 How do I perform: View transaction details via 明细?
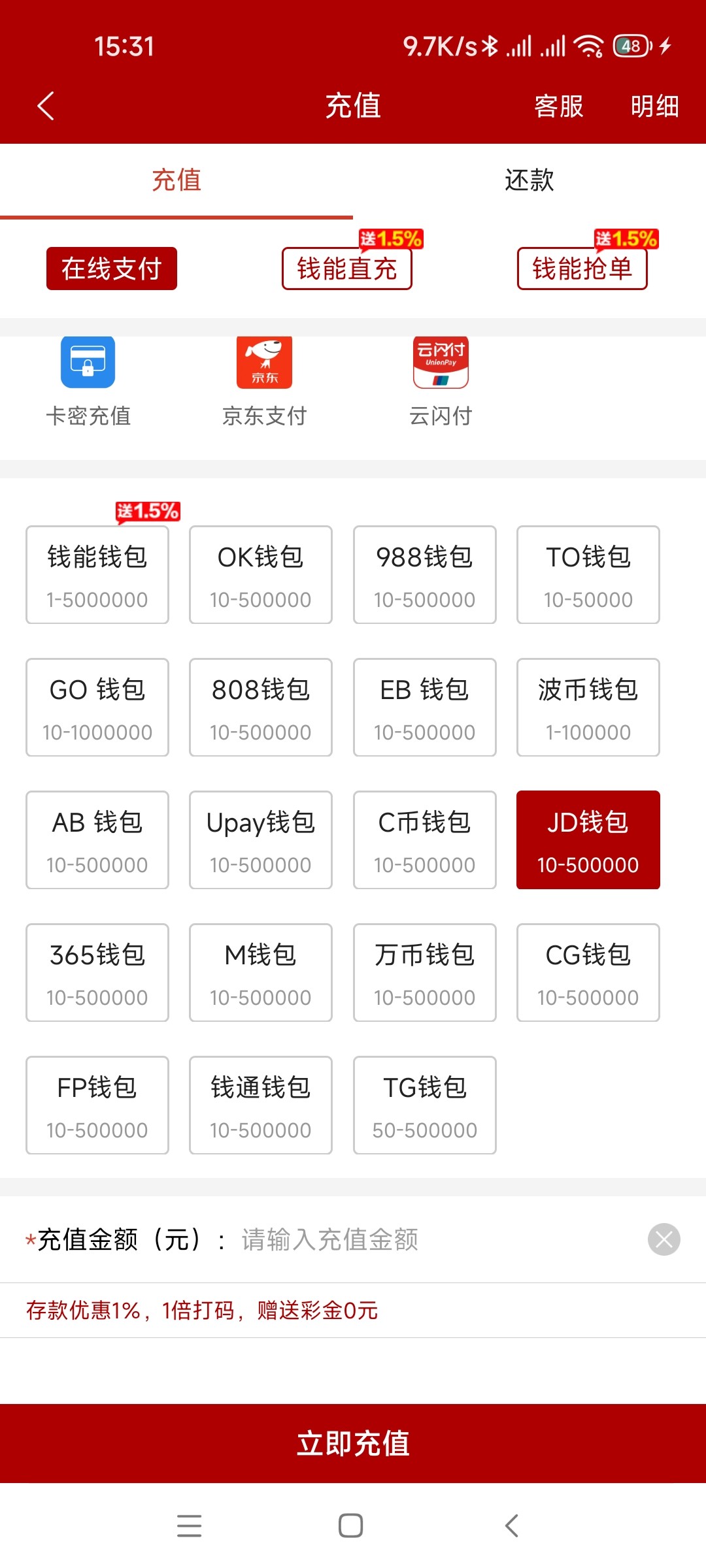[656, 106]
